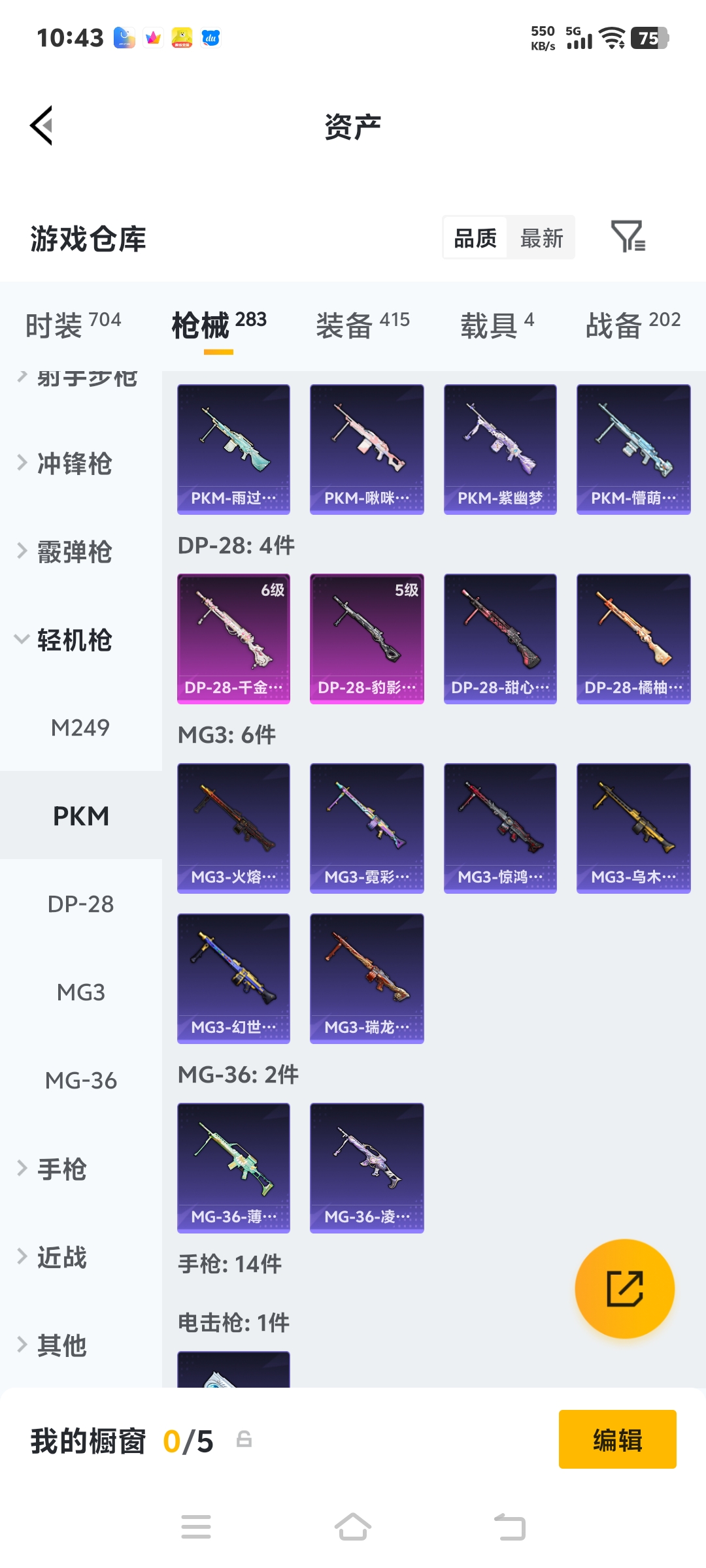This screenshot has width=706, height=1568.
Task: View the MG3-火熔 skin
Action: tap(233, 828)
